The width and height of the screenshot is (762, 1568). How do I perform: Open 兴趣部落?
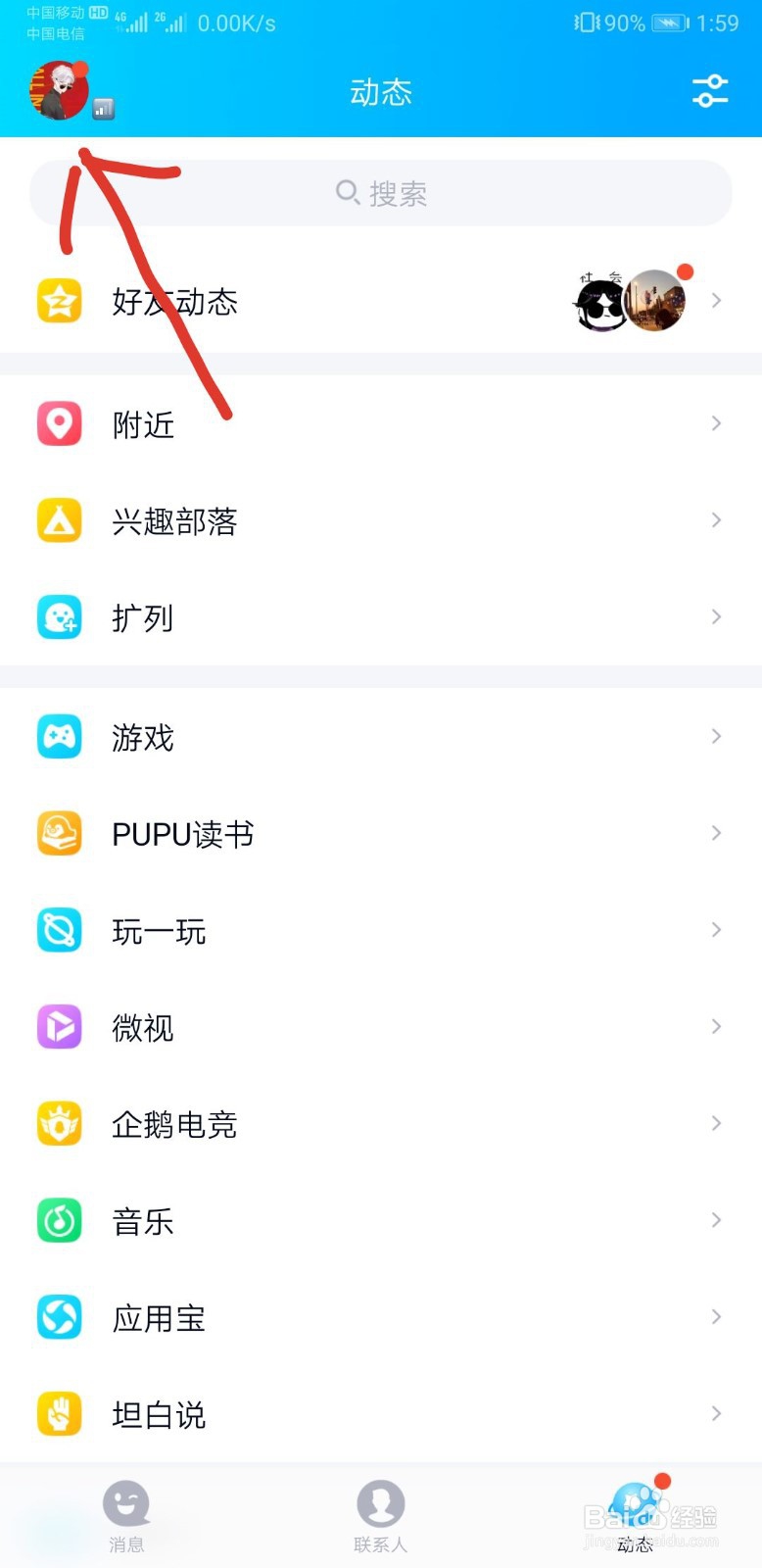(x=381, y=520)
